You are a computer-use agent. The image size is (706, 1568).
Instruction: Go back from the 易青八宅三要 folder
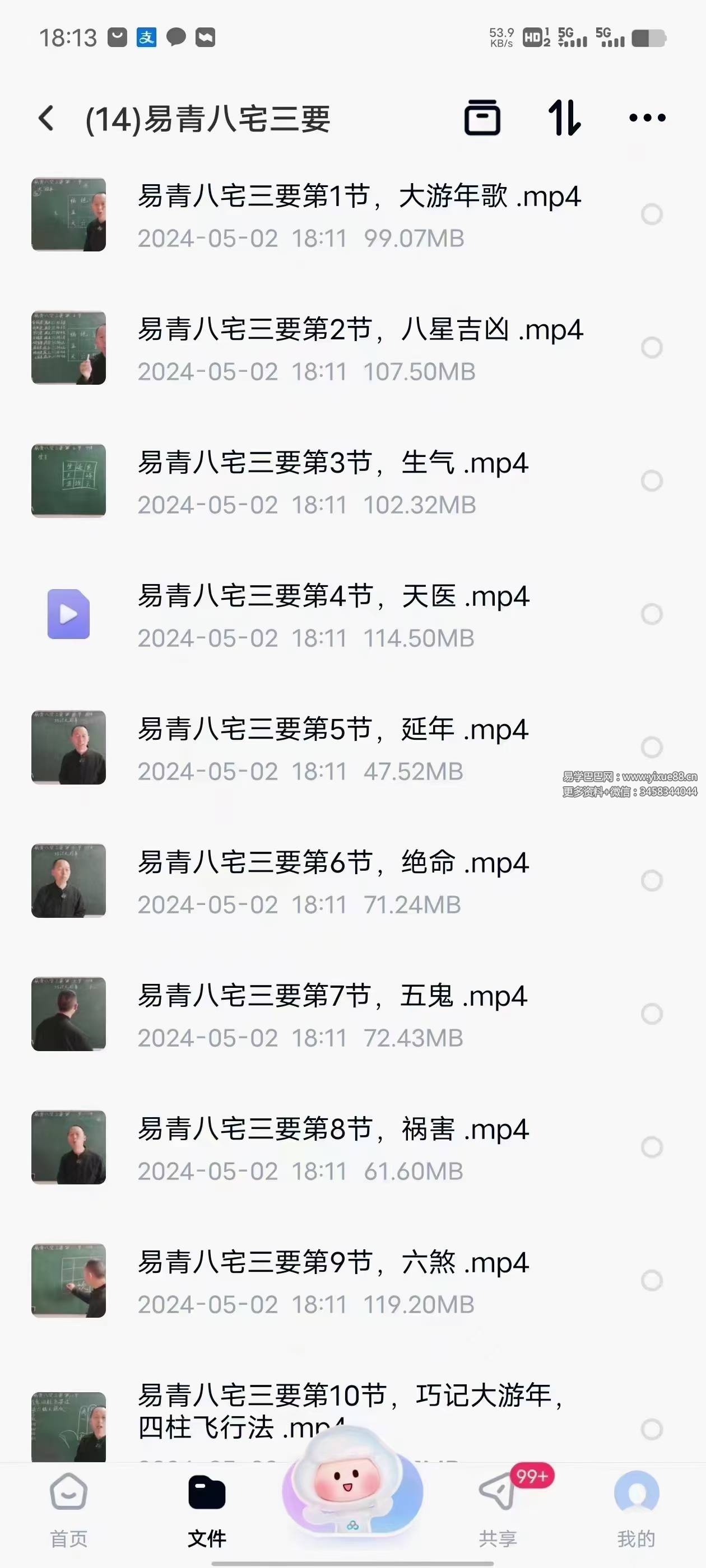click(47, 118)
